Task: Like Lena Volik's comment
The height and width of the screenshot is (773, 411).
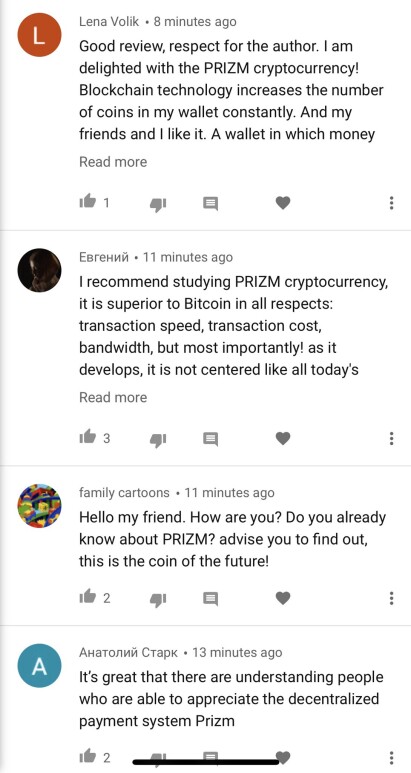Action: tap(87, 202)
